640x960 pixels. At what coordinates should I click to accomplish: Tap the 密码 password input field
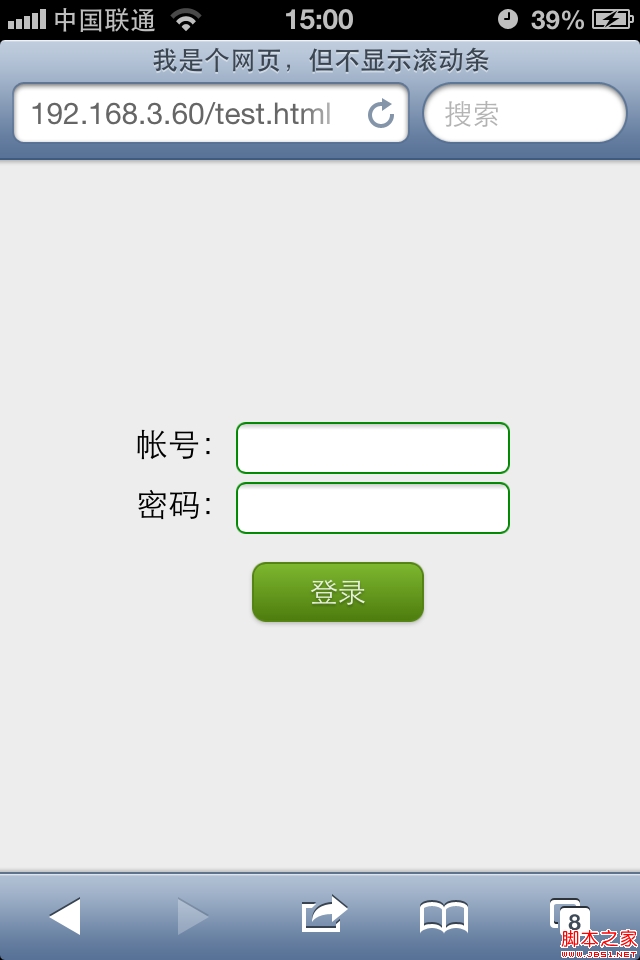(x=372, y=508)
